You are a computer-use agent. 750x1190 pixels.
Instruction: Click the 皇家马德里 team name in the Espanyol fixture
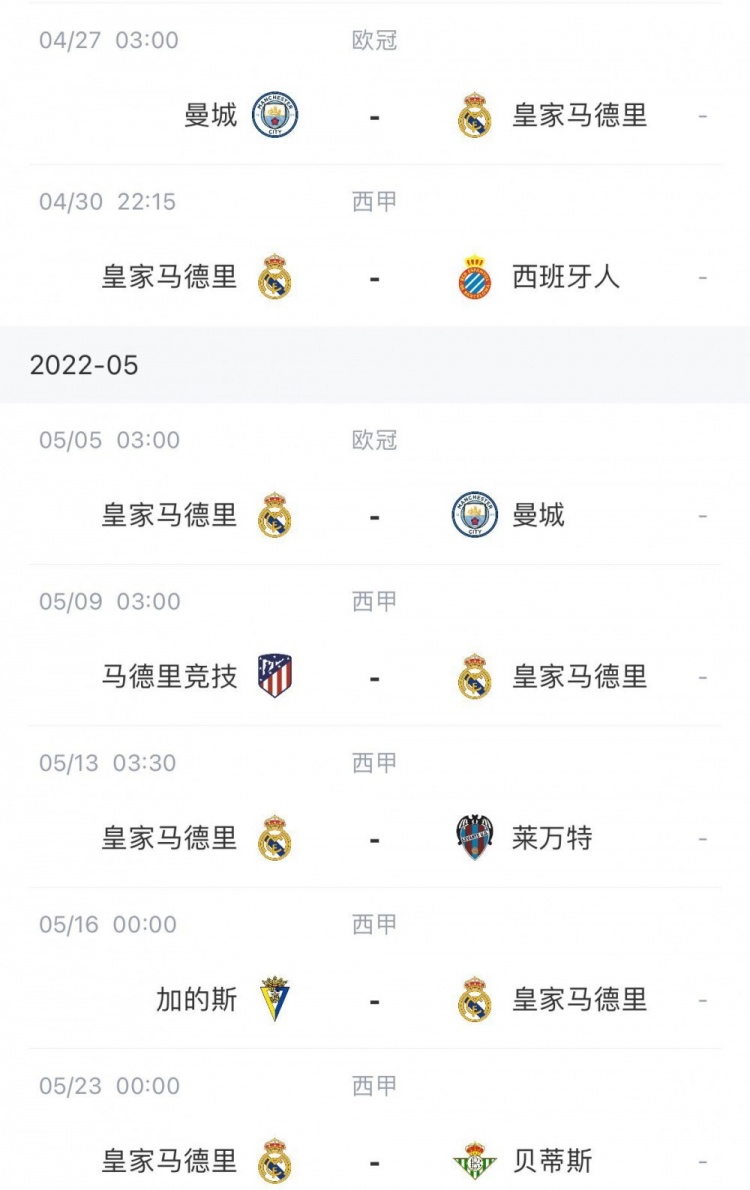[x=170, y=277]
